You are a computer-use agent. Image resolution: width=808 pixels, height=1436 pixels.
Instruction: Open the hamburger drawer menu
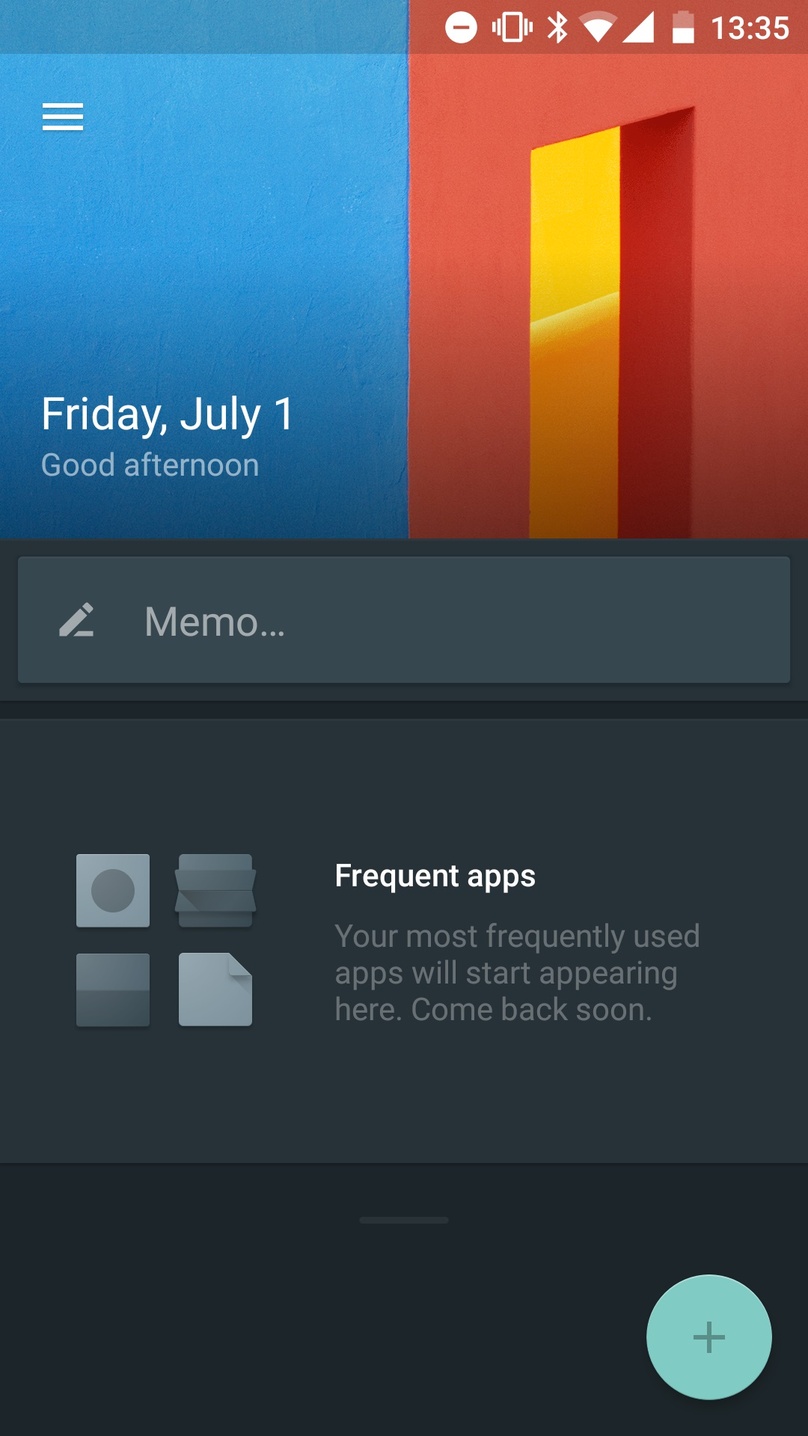(62, 117)
